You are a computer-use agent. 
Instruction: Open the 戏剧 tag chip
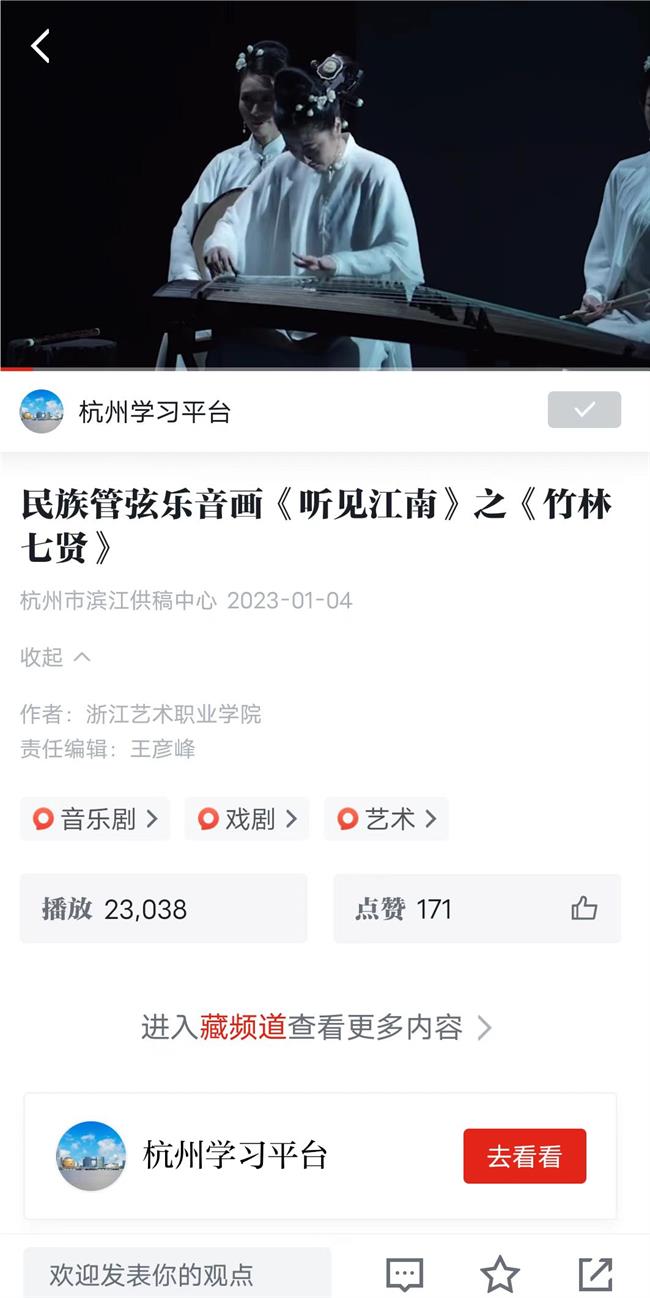click(x=247, y=819)
